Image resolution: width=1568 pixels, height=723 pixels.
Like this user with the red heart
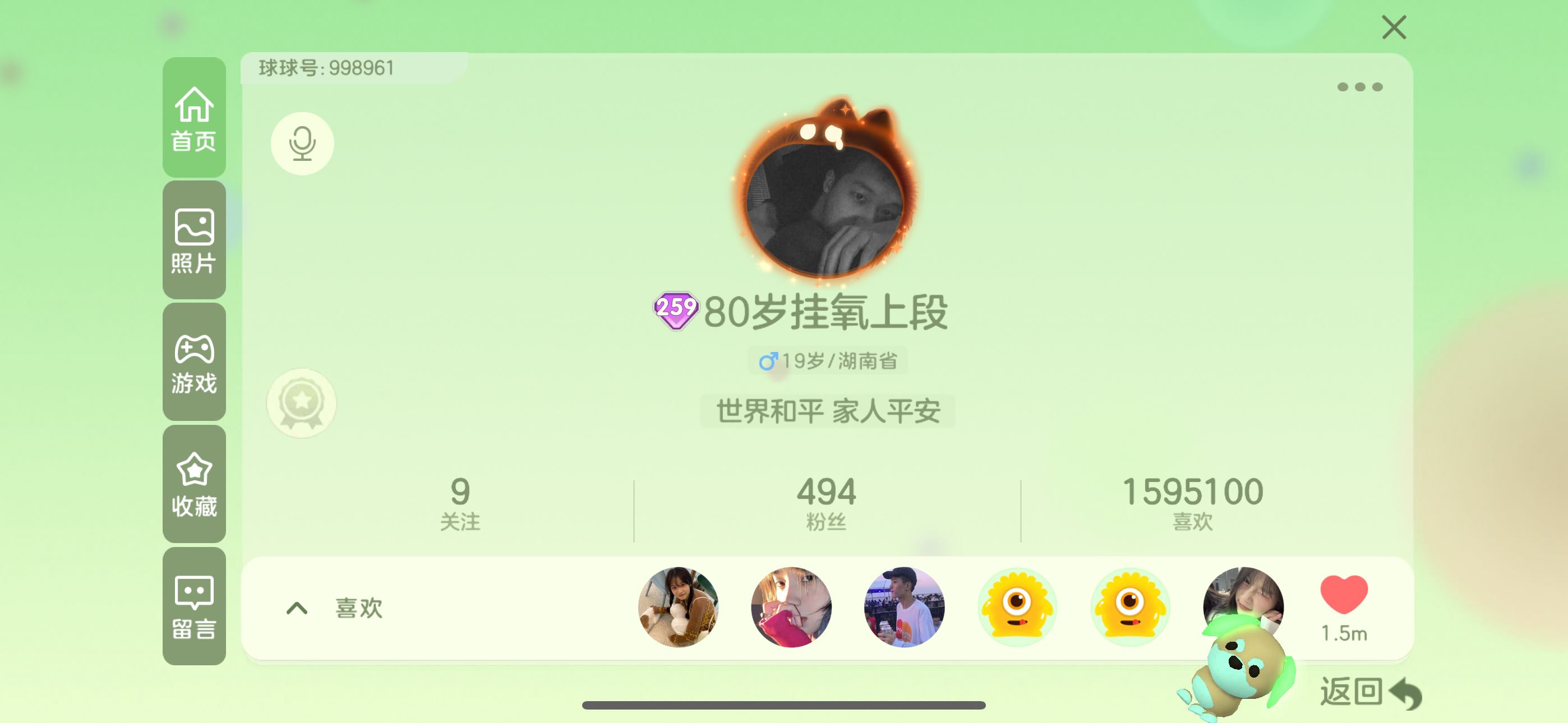point(1343,595)
